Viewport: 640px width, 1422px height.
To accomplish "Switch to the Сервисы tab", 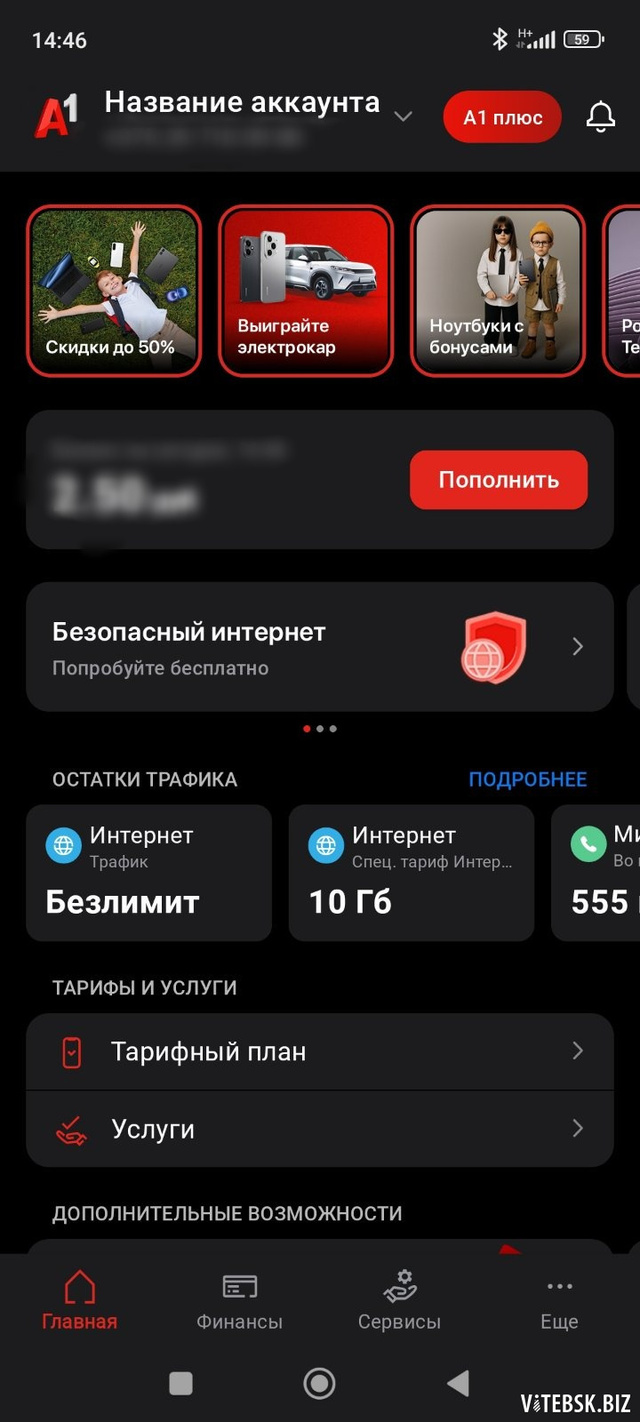I will pos(399,1300).
